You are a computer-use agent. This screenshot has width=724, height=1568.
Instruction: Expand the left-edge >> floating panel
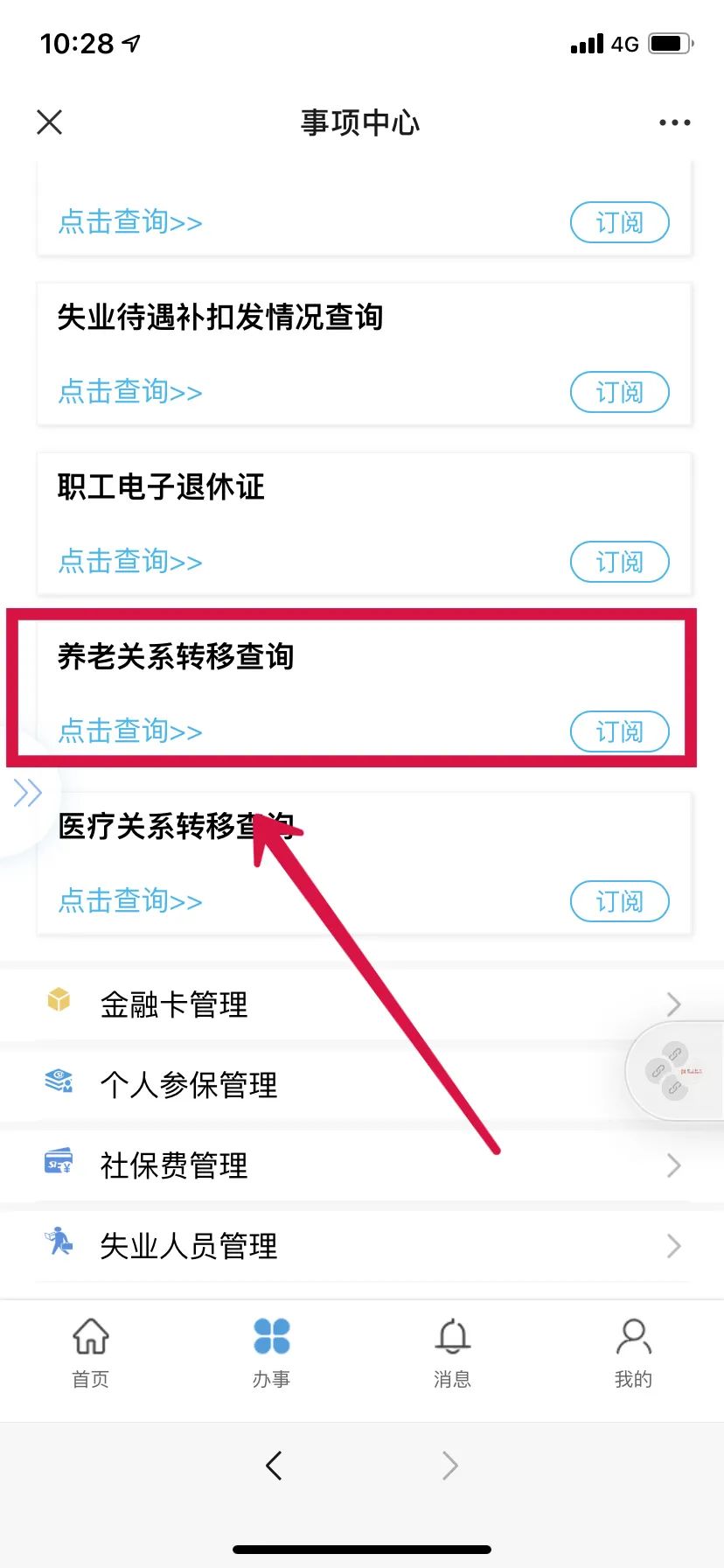coord(29,793)
